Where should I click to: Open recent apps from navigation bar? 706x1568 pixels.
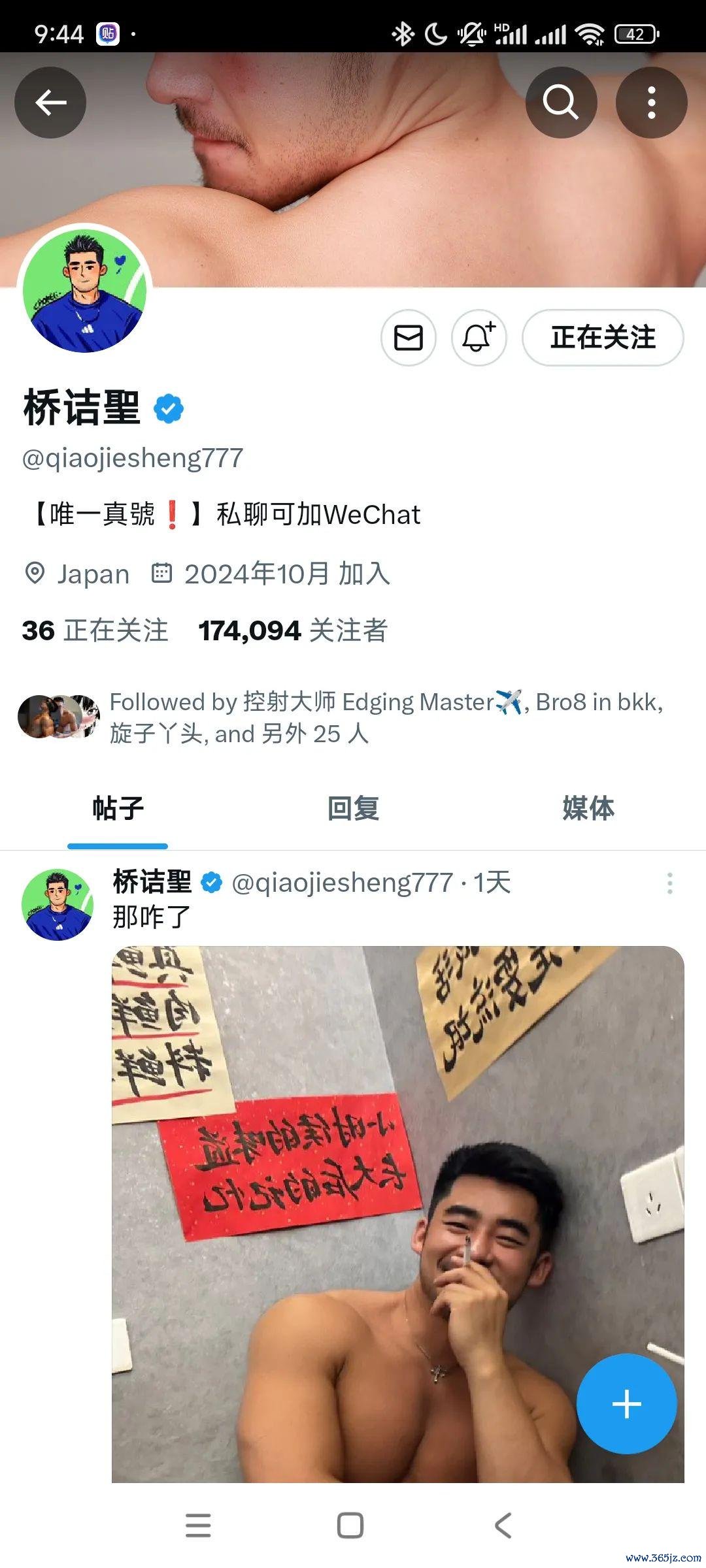(198, 1526)
